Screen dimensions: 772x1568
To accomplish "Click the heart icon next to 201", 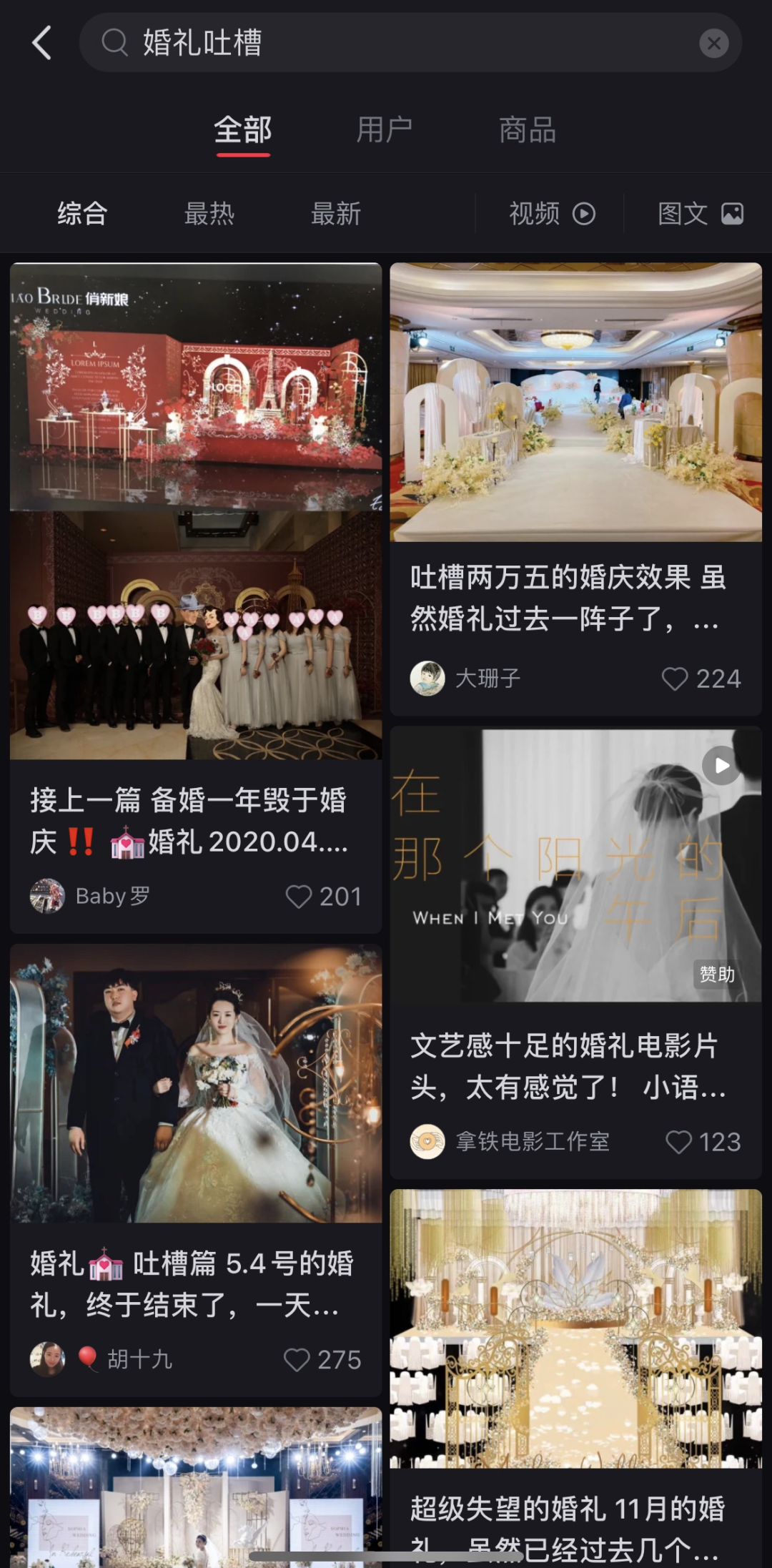I will point(298,896).
